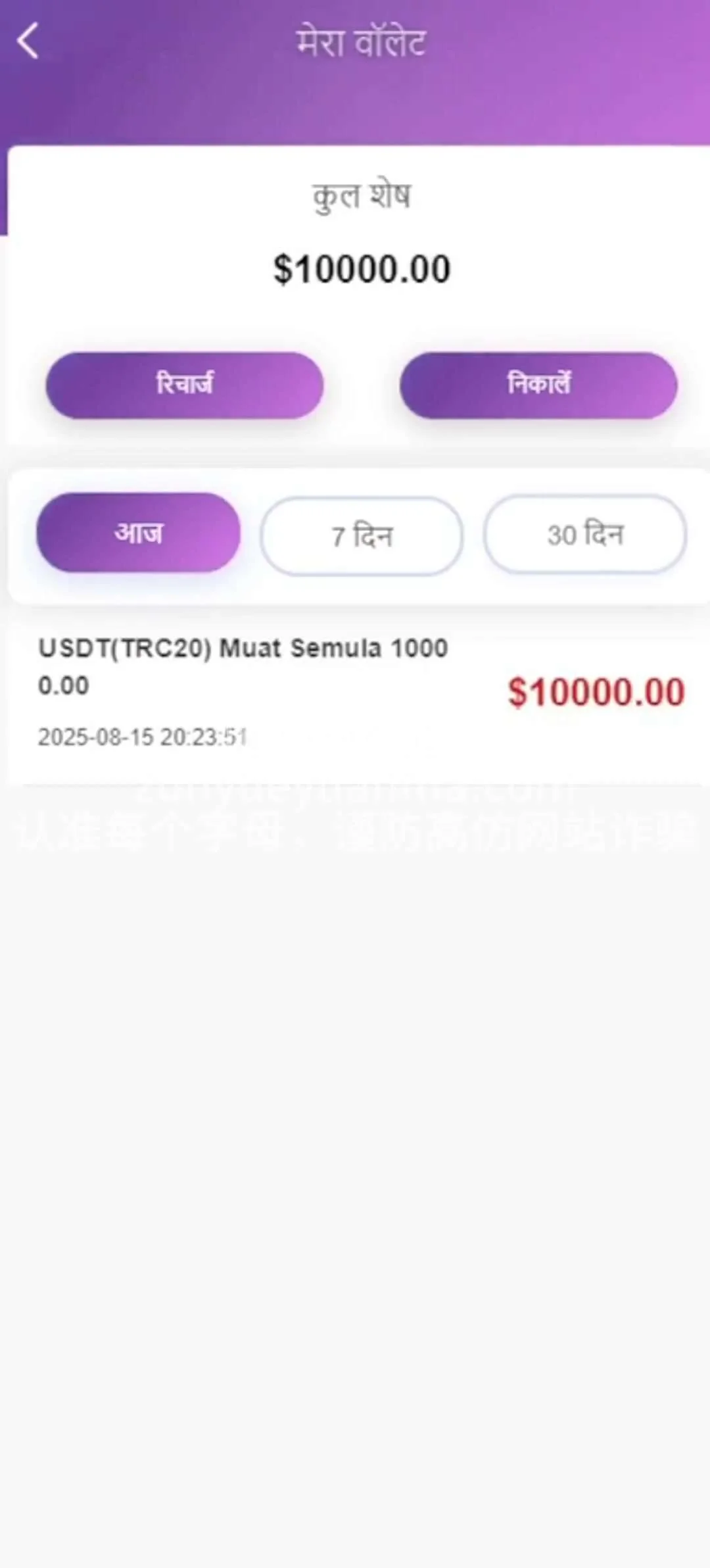Go back using the arrow icon

(x=28, y=41)
